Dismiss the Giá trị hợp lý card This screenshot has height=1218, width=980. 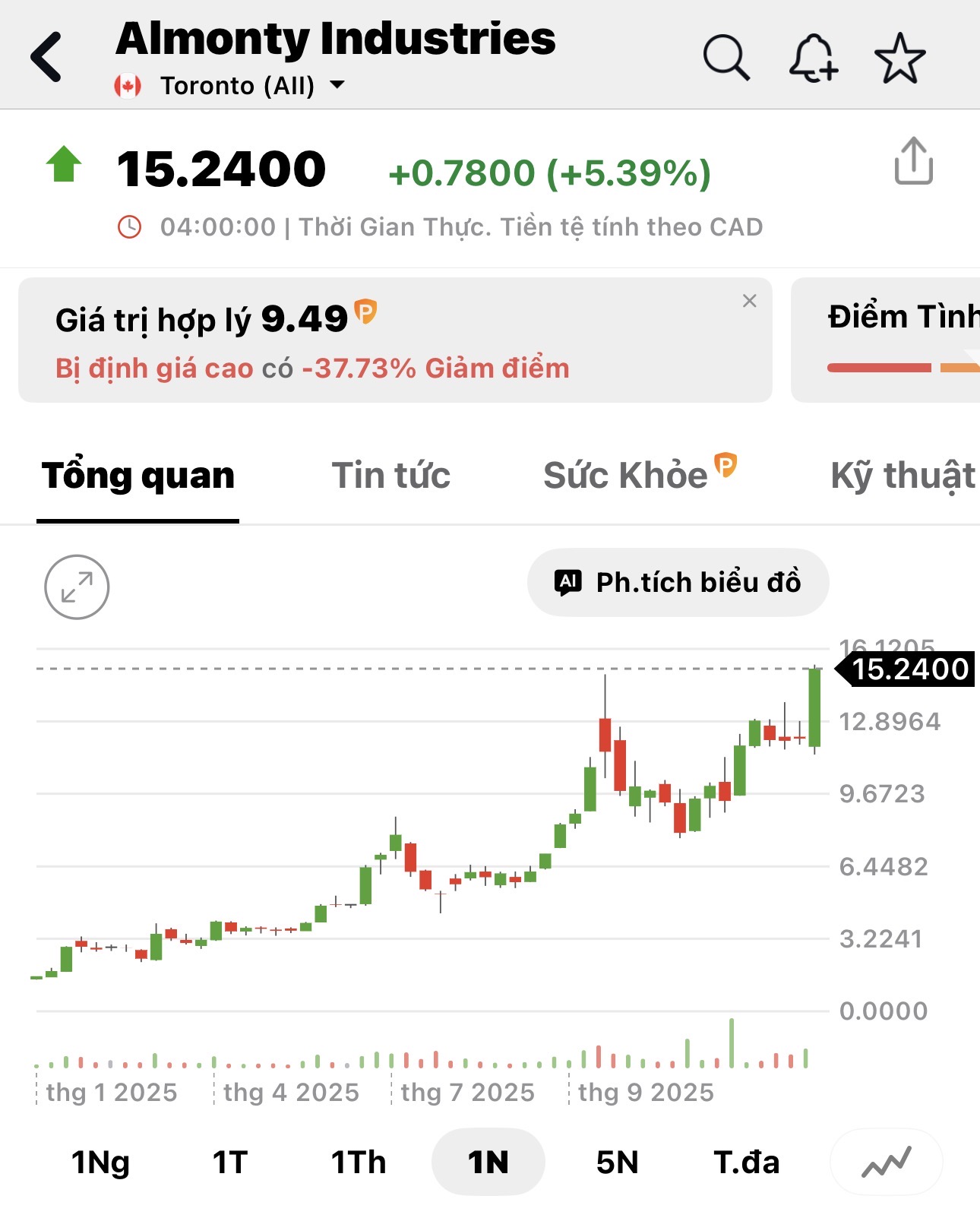pyautogui.click(x=749, y=301)
